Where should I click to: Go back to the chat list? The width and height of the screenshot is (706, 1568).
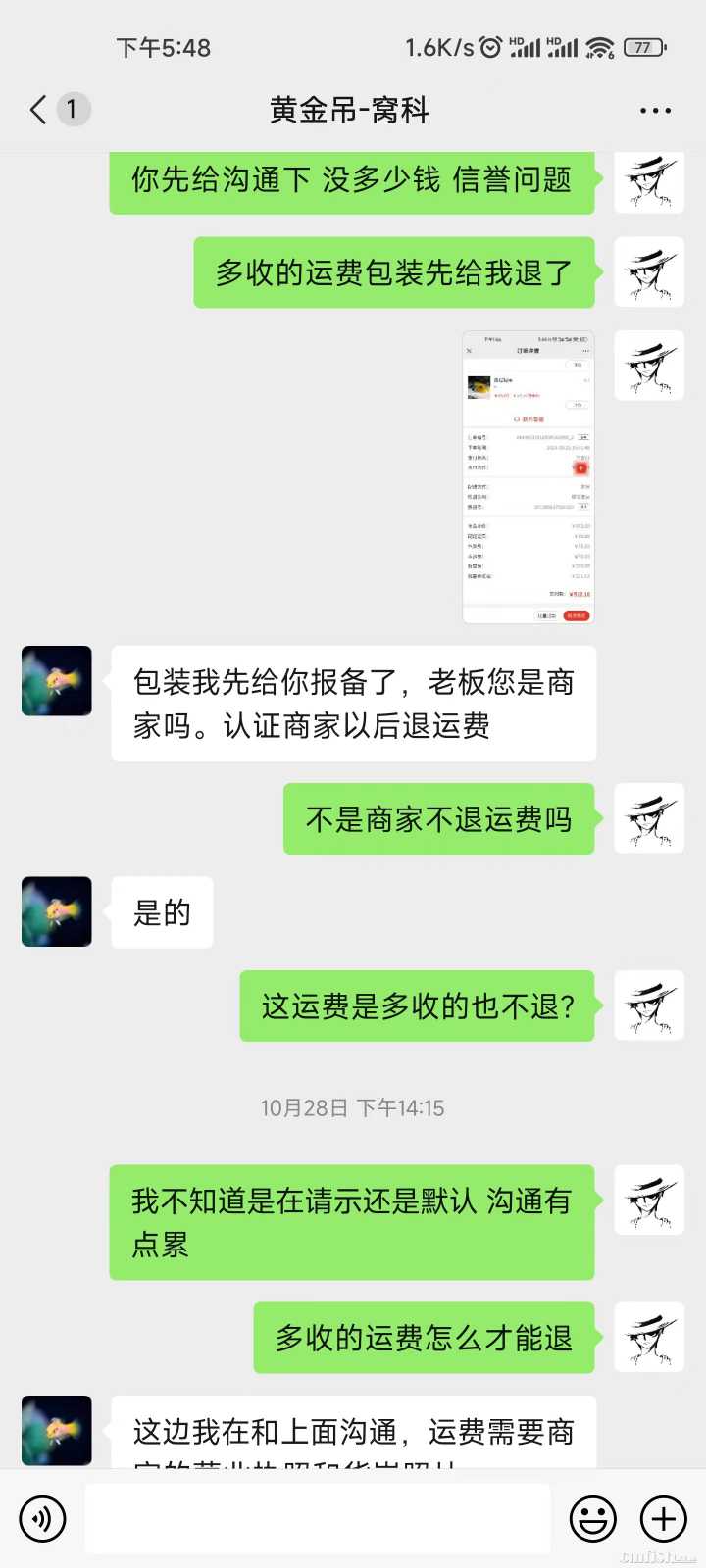39,110
